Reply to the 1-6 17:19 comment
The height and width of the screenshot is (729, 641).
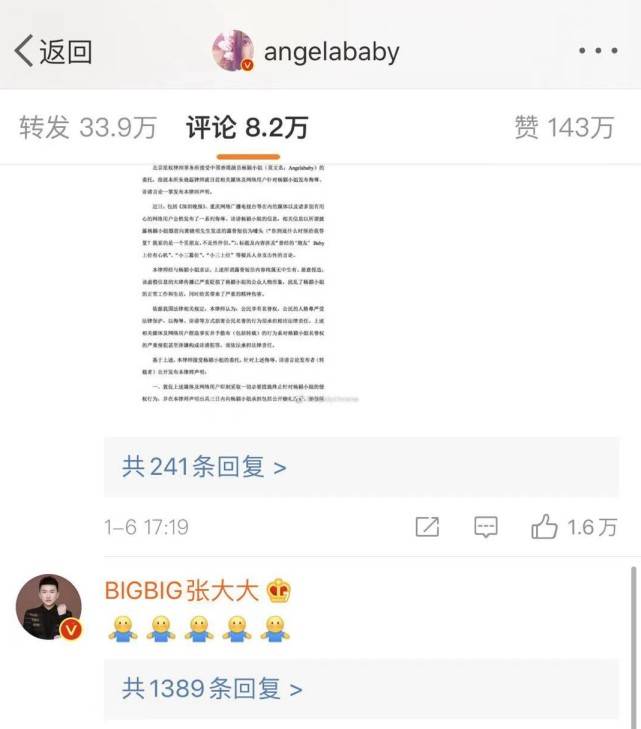coord(486,527)
